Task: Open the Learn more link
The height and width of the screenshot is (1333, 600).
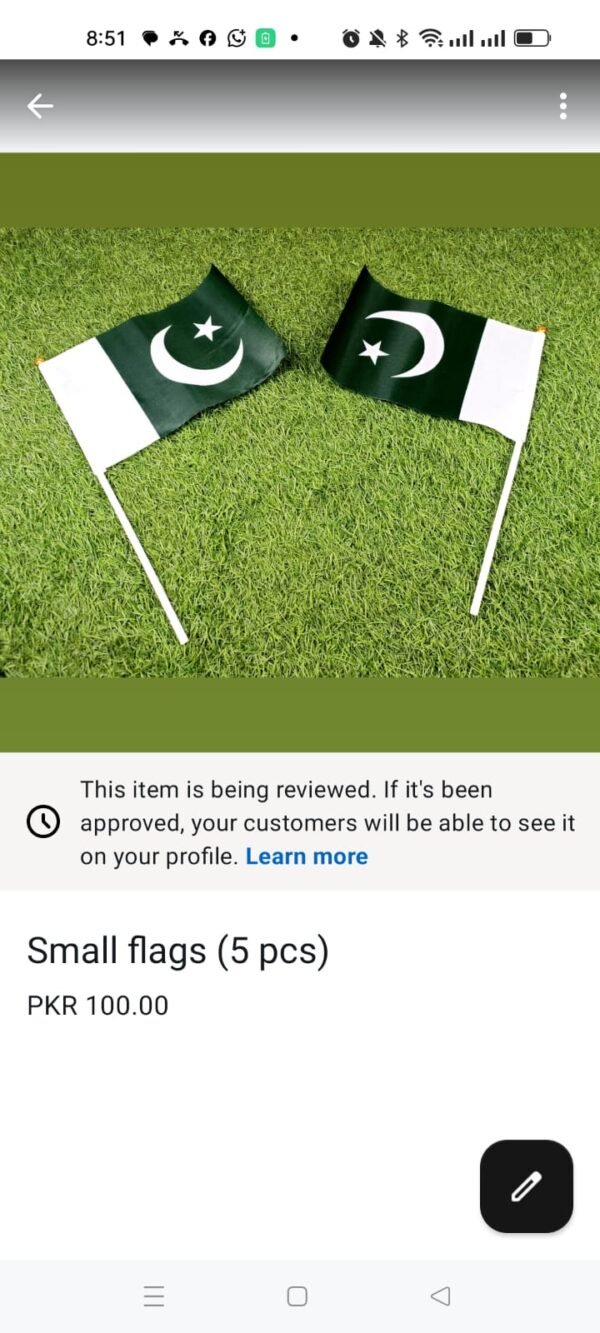Action: coord(306,857)
